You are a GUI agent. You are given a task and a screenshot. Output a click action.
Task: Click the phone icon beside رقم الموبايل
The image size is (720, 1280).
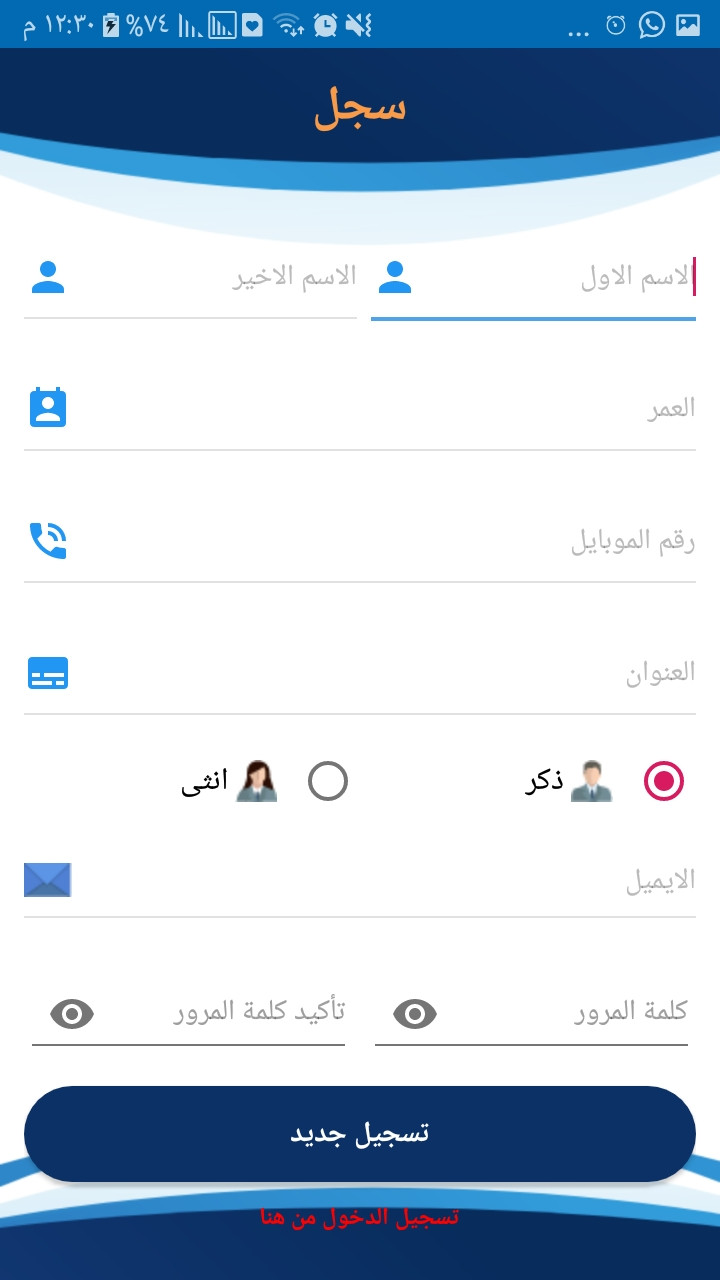[x=47, y=540]
